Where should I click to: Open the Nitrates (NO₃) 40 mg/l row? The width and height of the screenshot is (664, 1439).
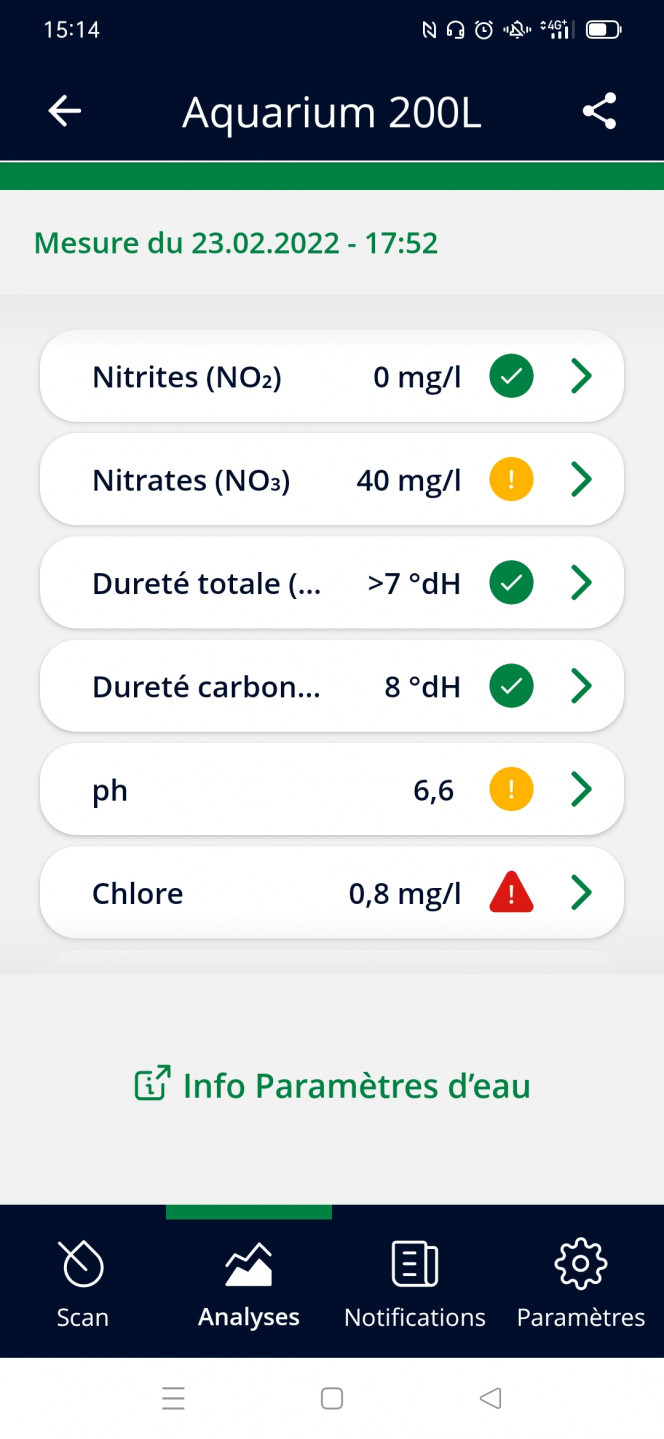point(332,480)
